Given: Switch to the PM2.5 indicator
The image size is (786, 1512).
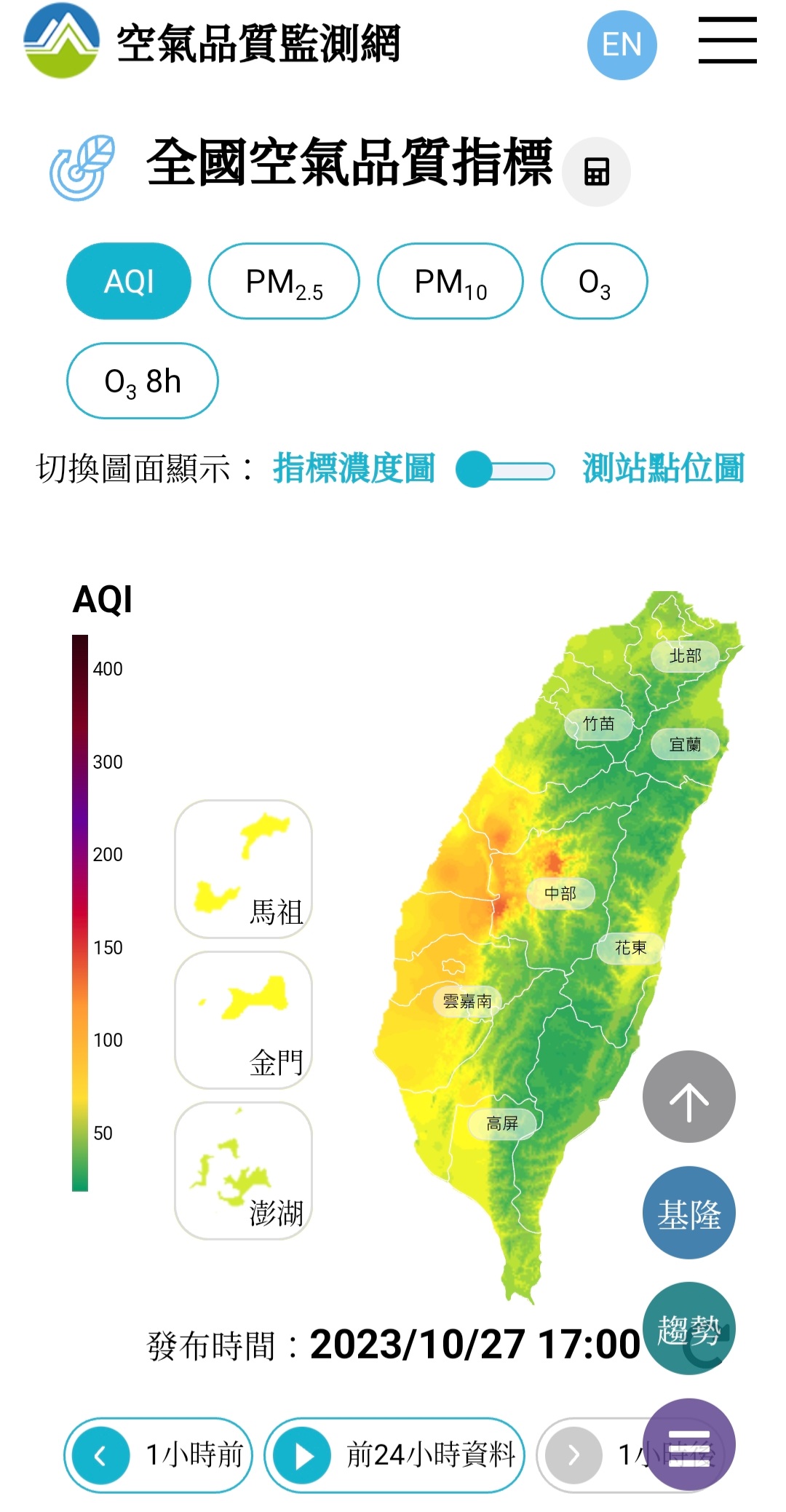Looking at the screenshot, I should (284, 281).
